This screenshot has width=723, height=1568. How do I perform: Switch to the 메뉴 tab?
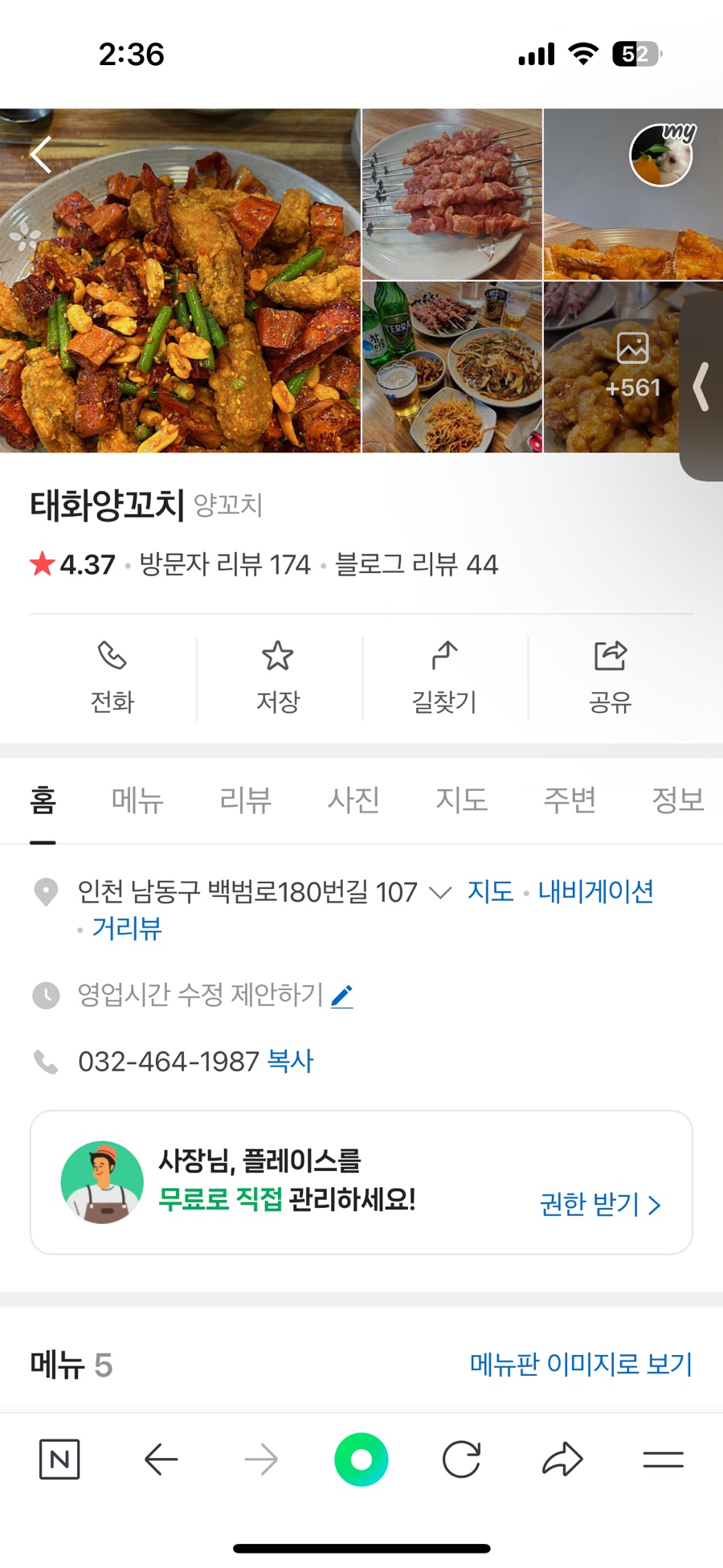[137, 800]
